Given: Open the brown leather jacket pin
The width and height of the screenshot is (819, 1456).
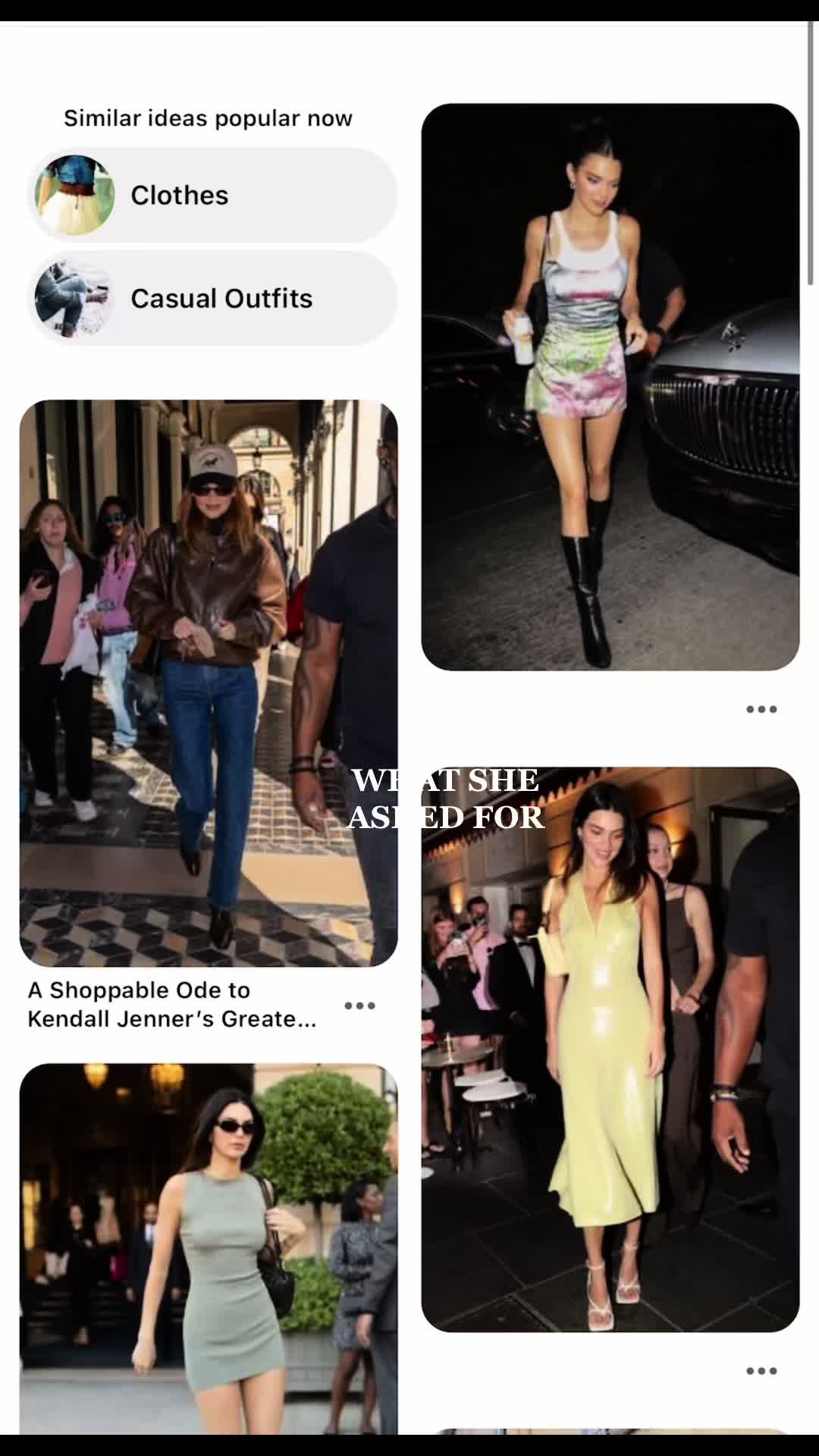Looking at the screenshot, I should point(209,682).
